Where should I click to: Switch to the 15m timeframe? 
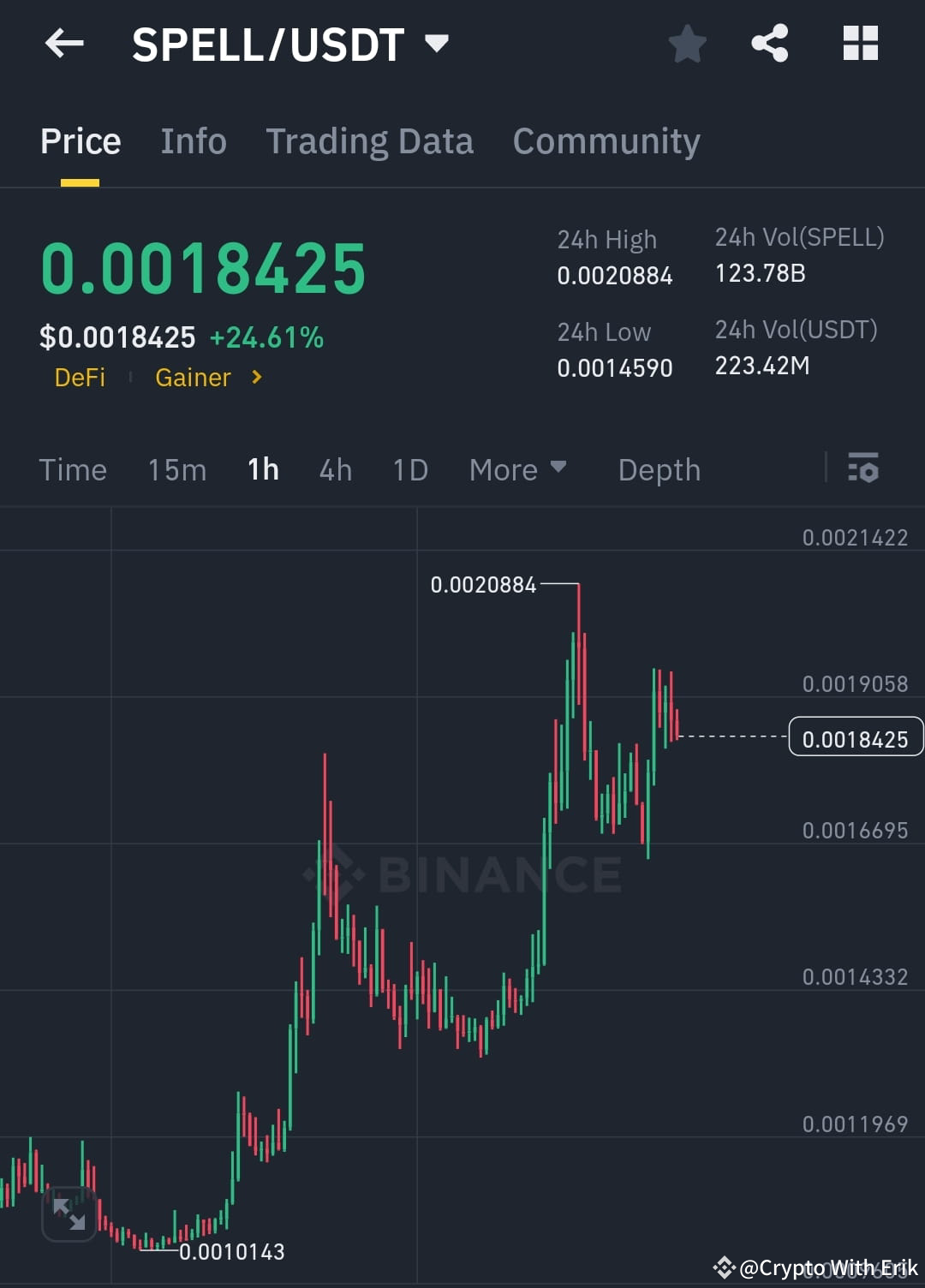[176, 469]
